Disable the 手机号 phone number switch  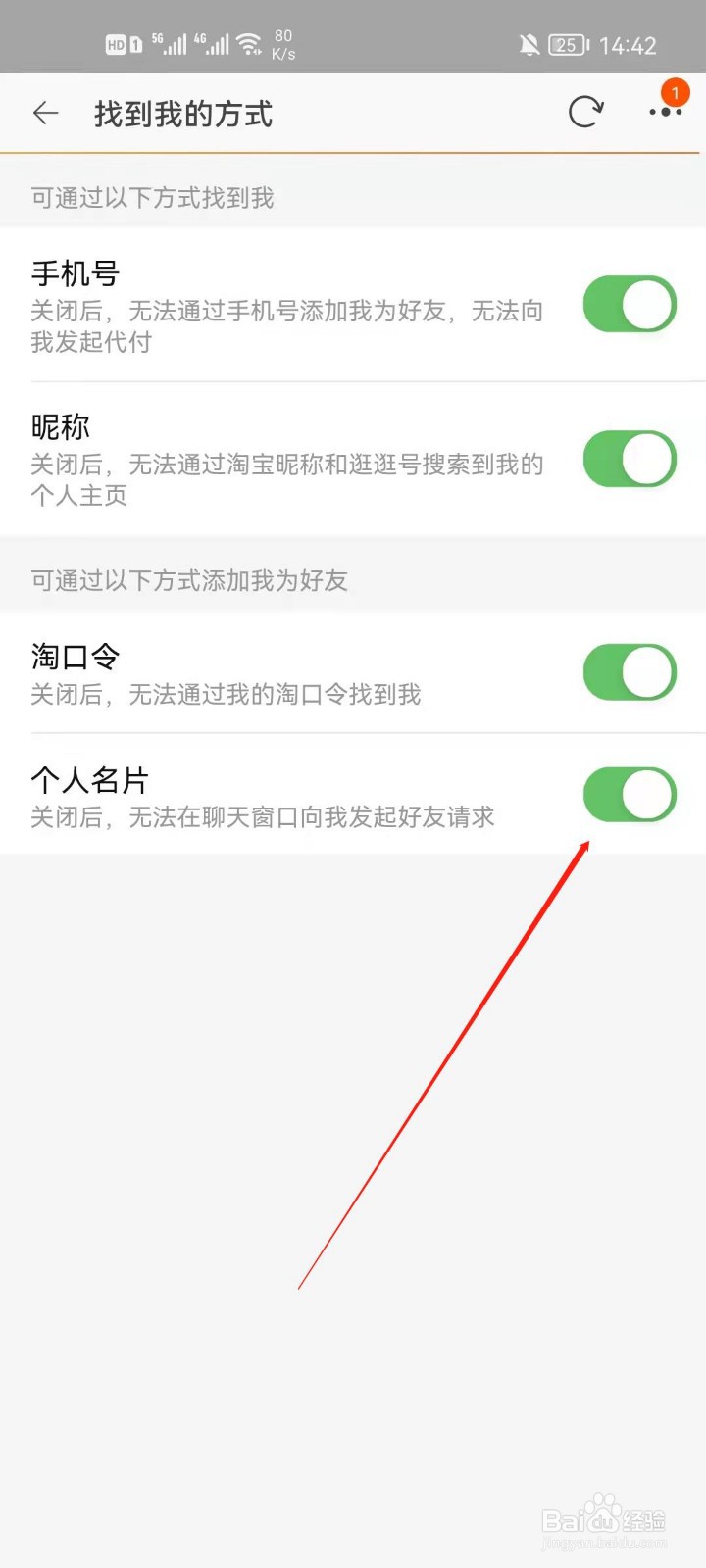[629, 305]
